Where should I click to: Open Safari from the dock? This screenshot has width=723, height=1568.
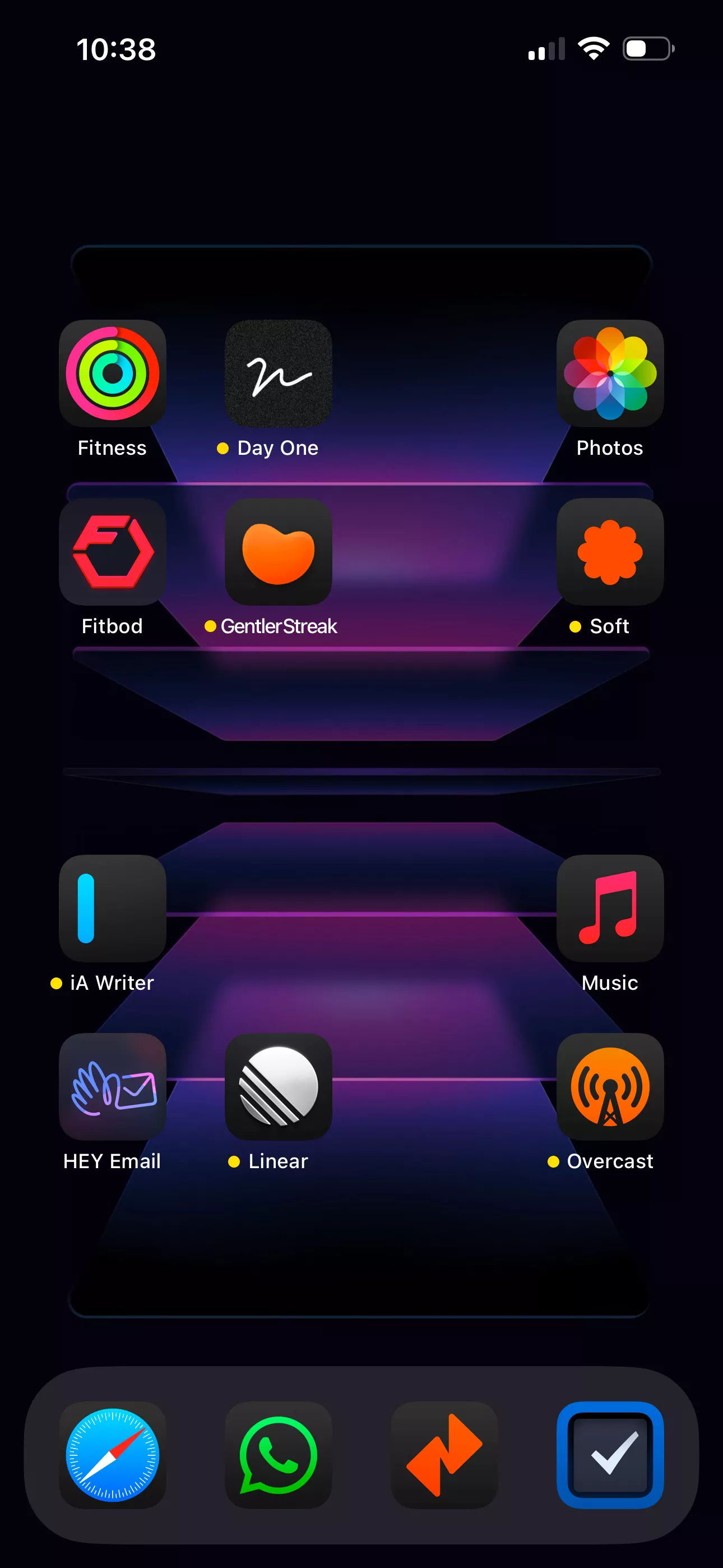click(x=113, y=1455)
